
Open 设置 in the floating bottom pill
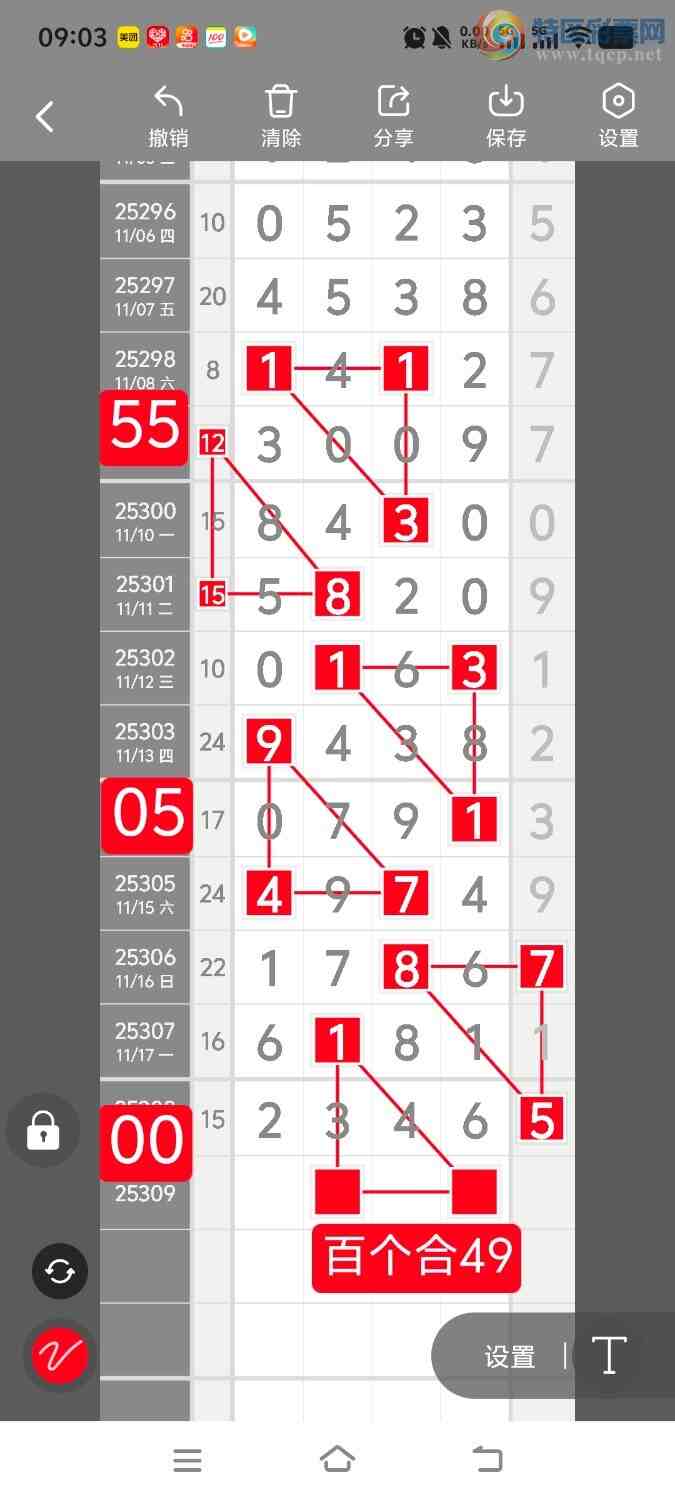click(510, 1356)
